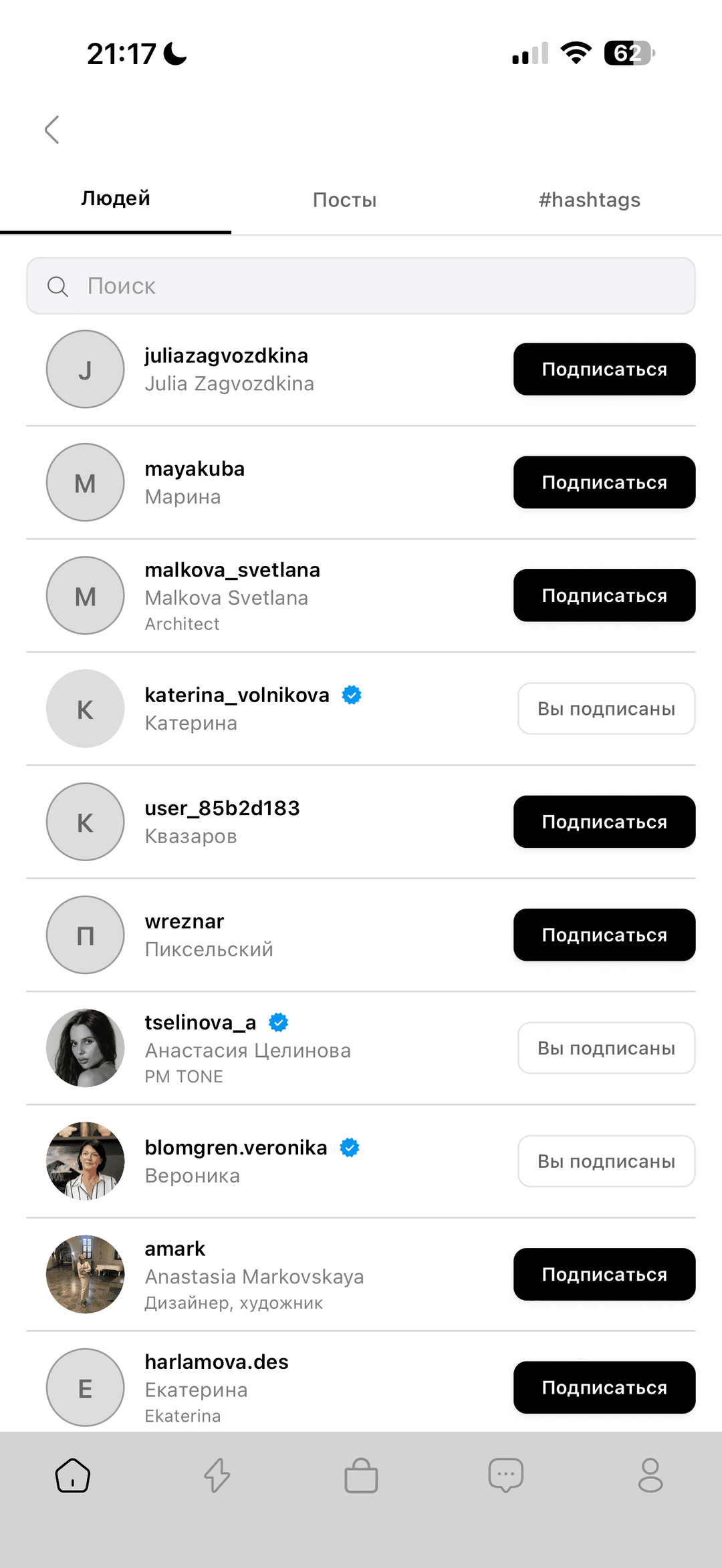Screen dimensions: 722x1568
Task: Unfollow tselinova_a via Вы подписаны button
Action: tap(606, 1048)
